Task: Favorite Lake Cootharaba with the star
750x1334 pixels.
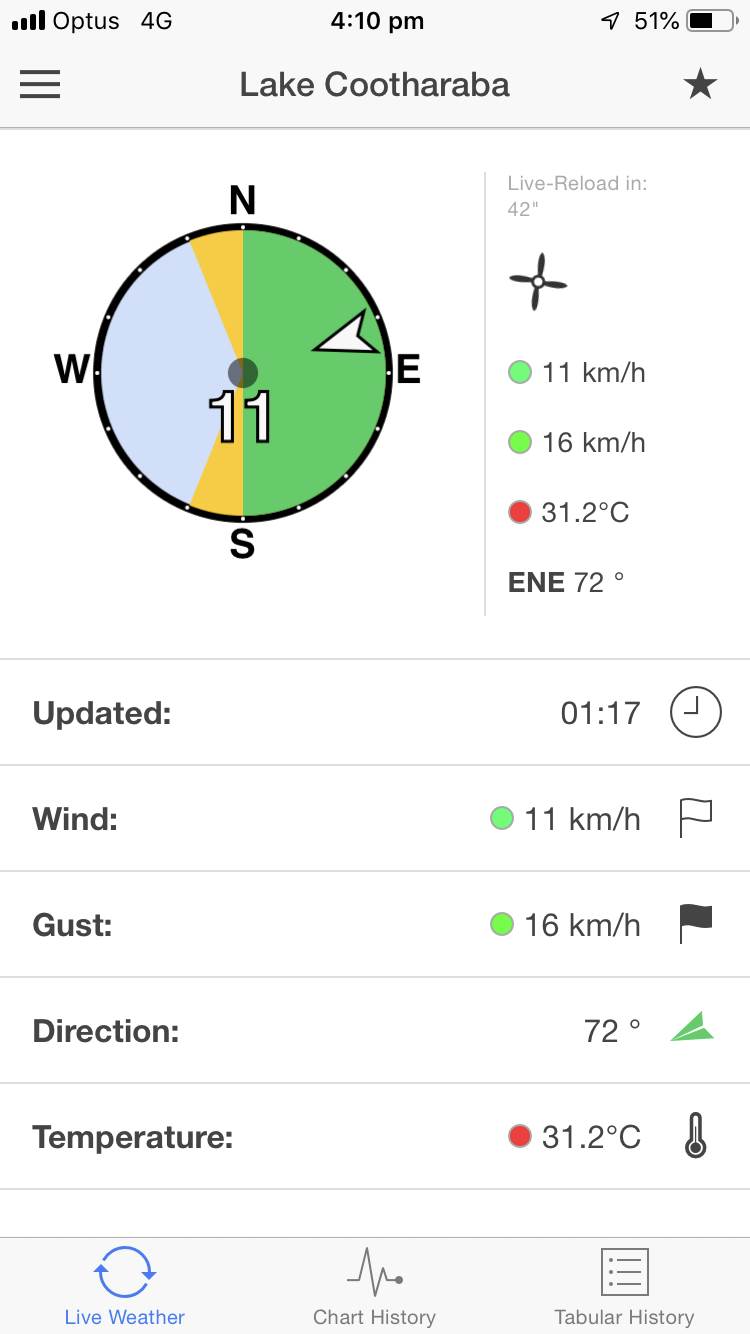Action: pos(700,85)
